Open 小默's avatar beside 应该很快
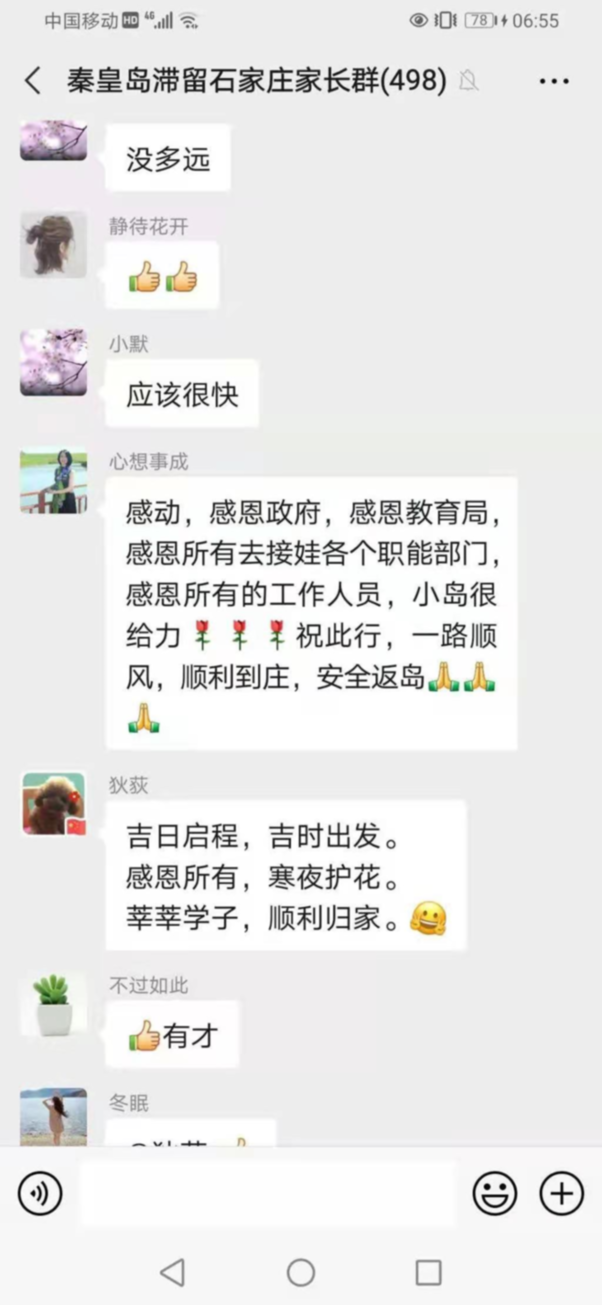 coord(53,362)
